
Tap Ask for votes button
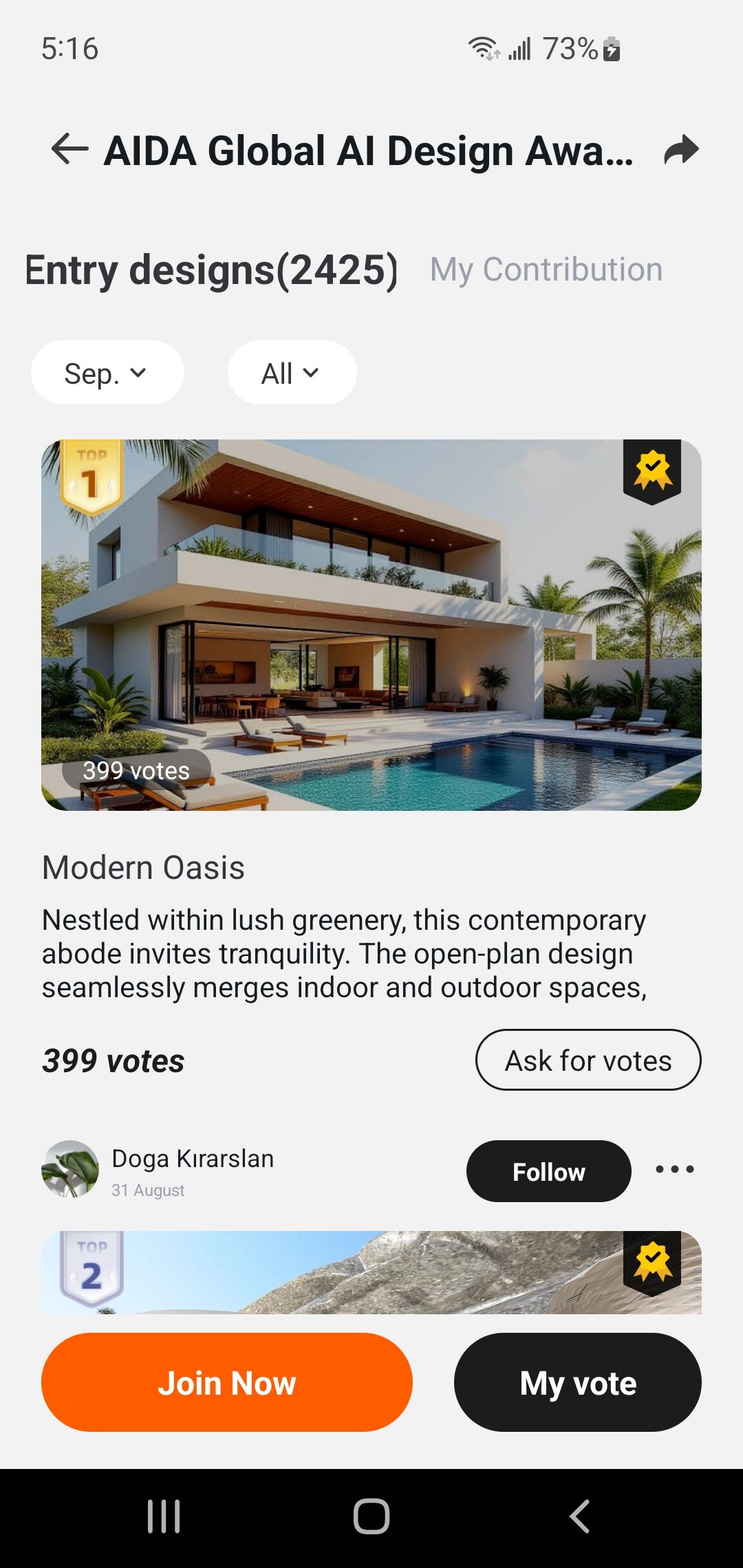(588, 1060)
